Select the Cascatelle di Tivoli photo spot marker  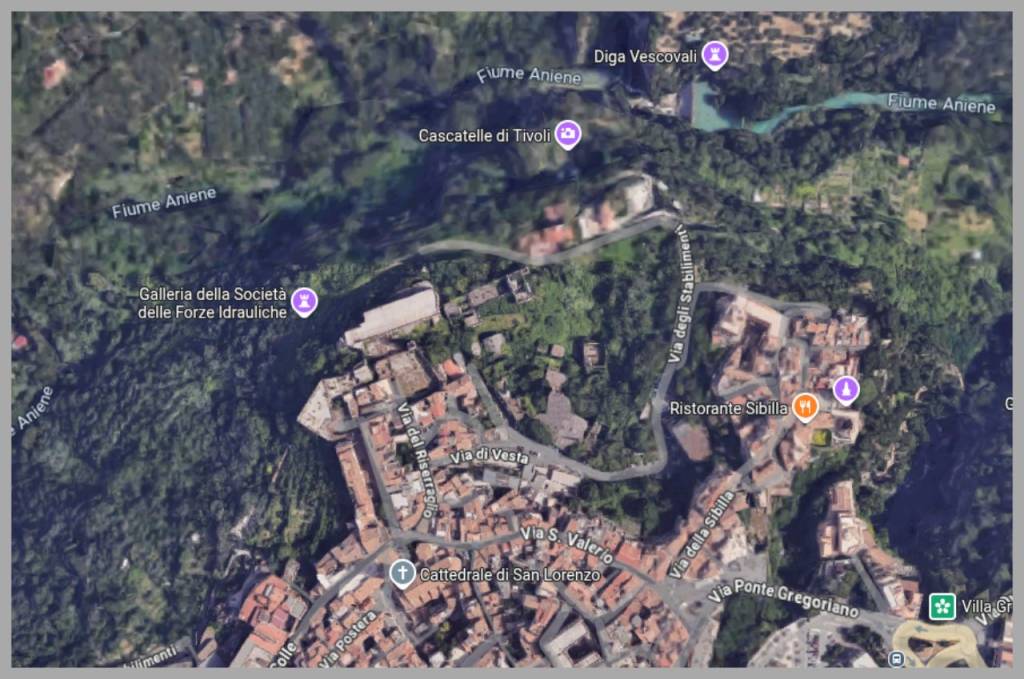pos(568,133)
